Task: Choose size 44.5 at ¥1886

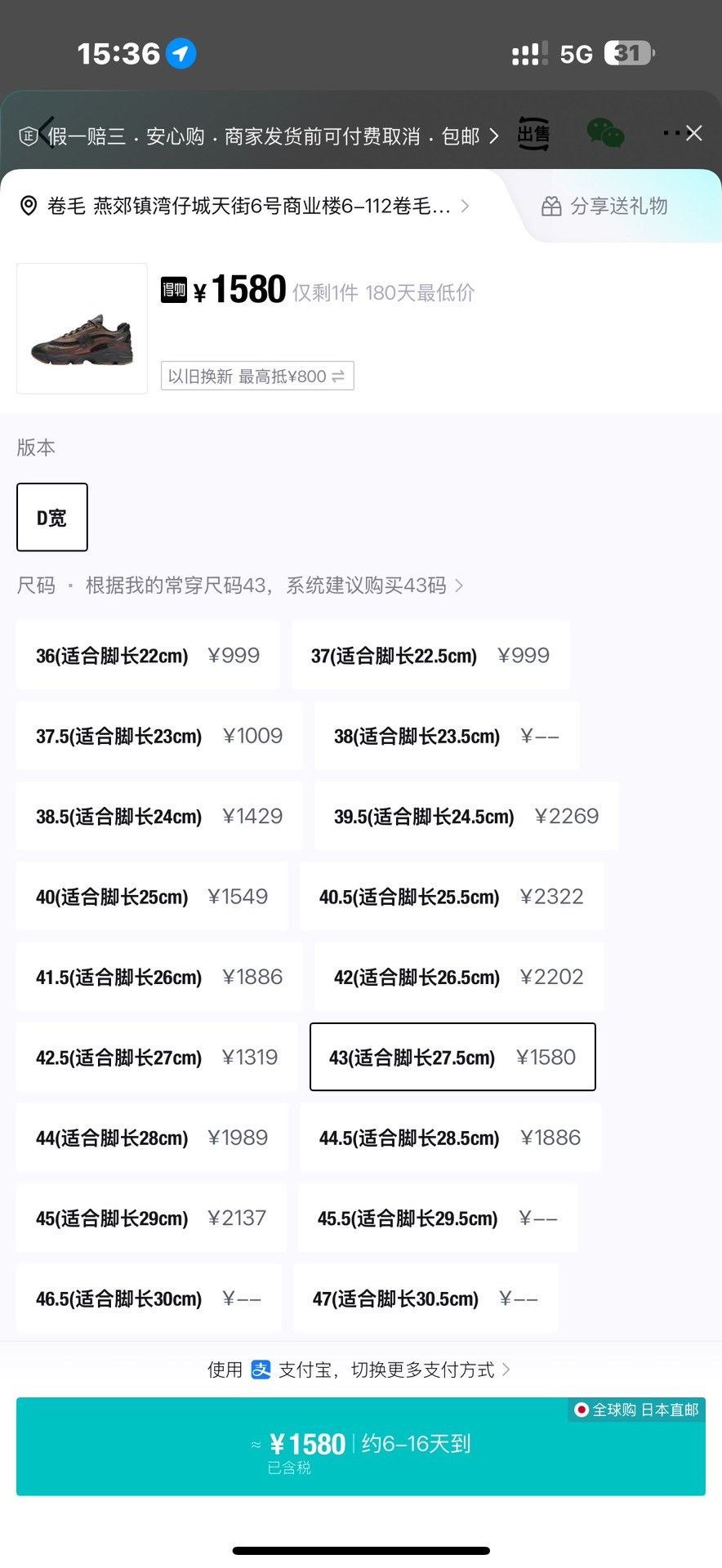Action: pyautogui.click(x=450, y=1137)
